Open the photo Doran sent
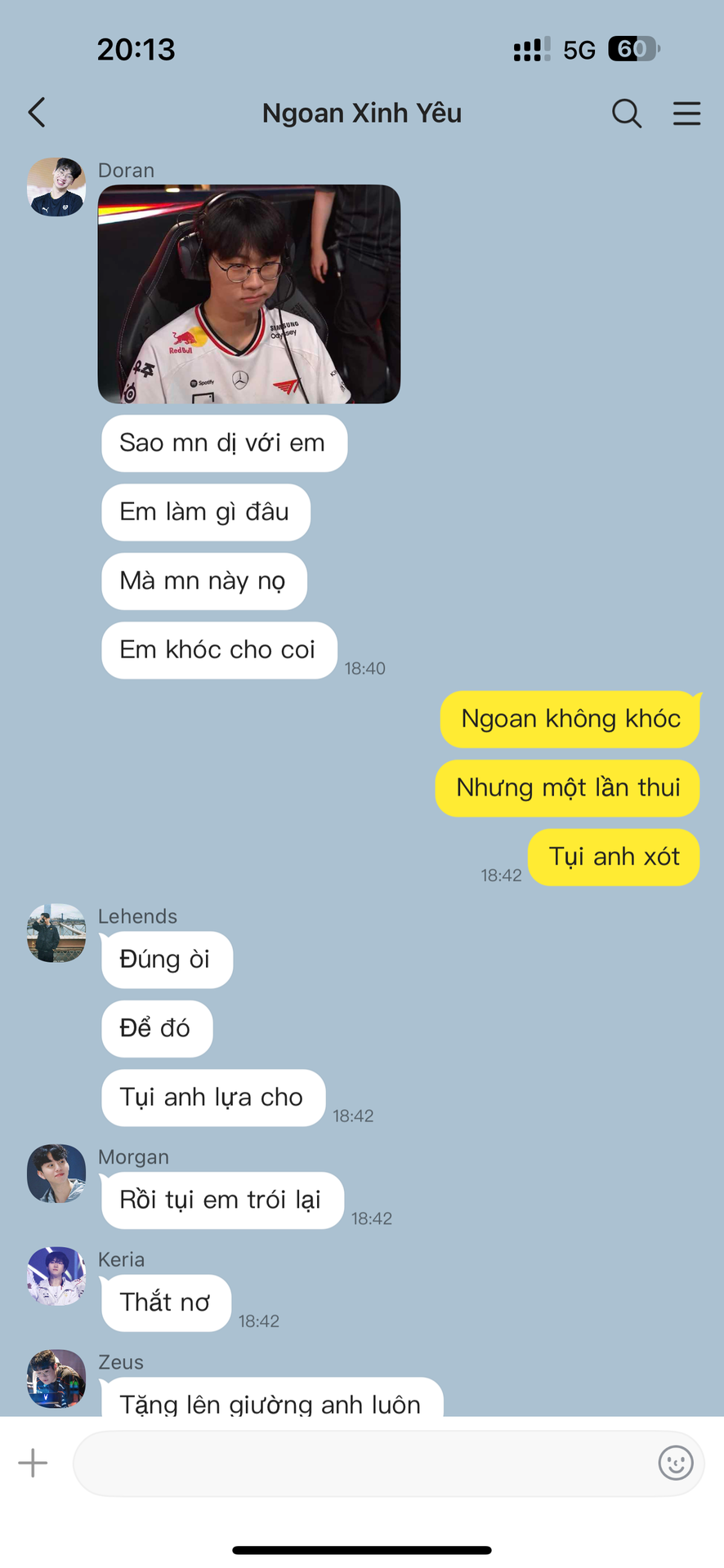Viewport: 724px width, 1568px height. pyautogui.click(x=249, y=294)
